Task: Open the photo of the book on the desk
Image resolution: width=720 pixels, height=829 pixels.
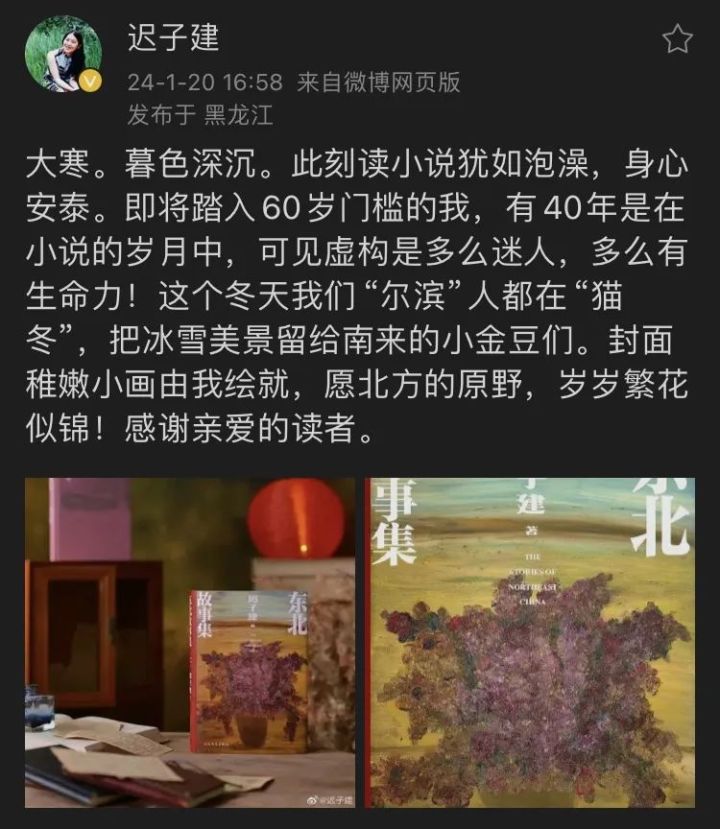Action: tap(190, 642)
